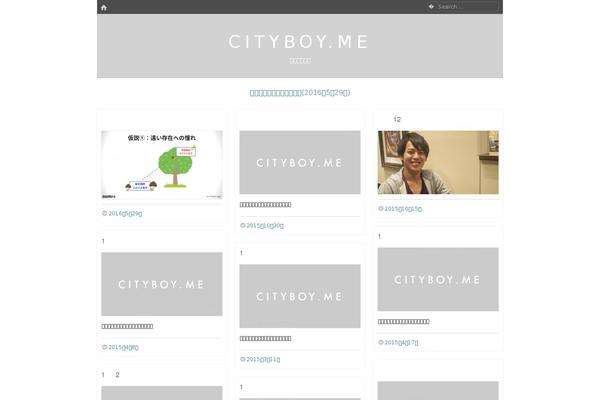Viewport: 600px width, 400px height.
Task: Select the 2016 5 29 date link
Action: point(125,213)
